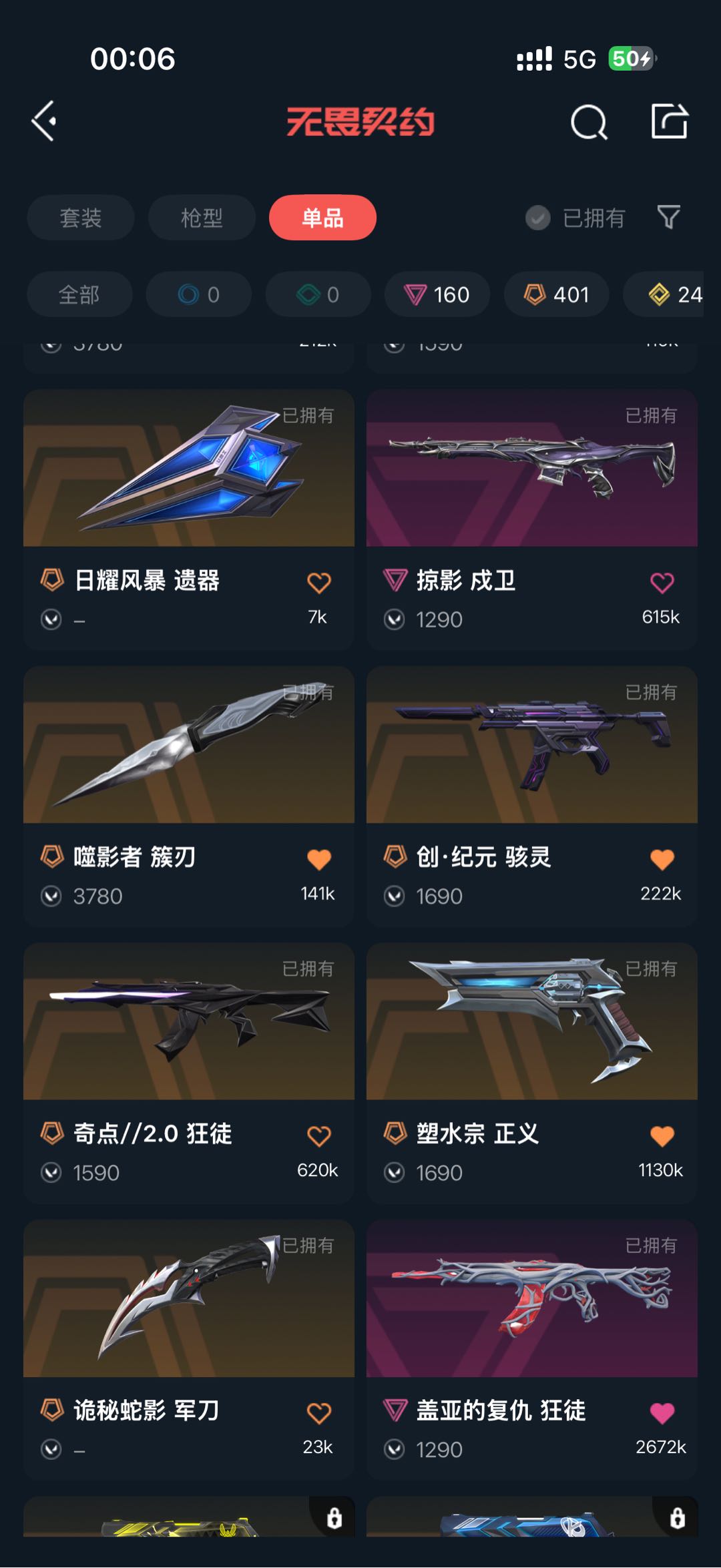This screenshot has width=721, height=1568.
Task: Open the 噬影者 簇刃 skin card
Action: (189, 796)
